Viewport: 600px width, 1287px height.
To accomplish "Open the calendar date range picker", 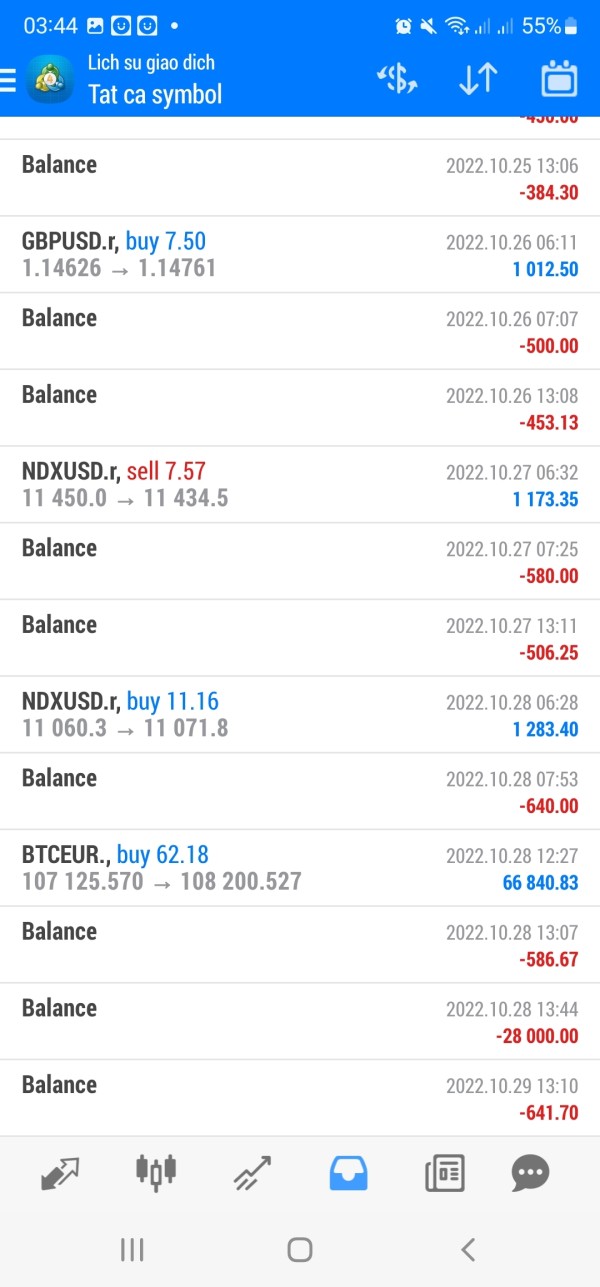I will pos(559,80).
